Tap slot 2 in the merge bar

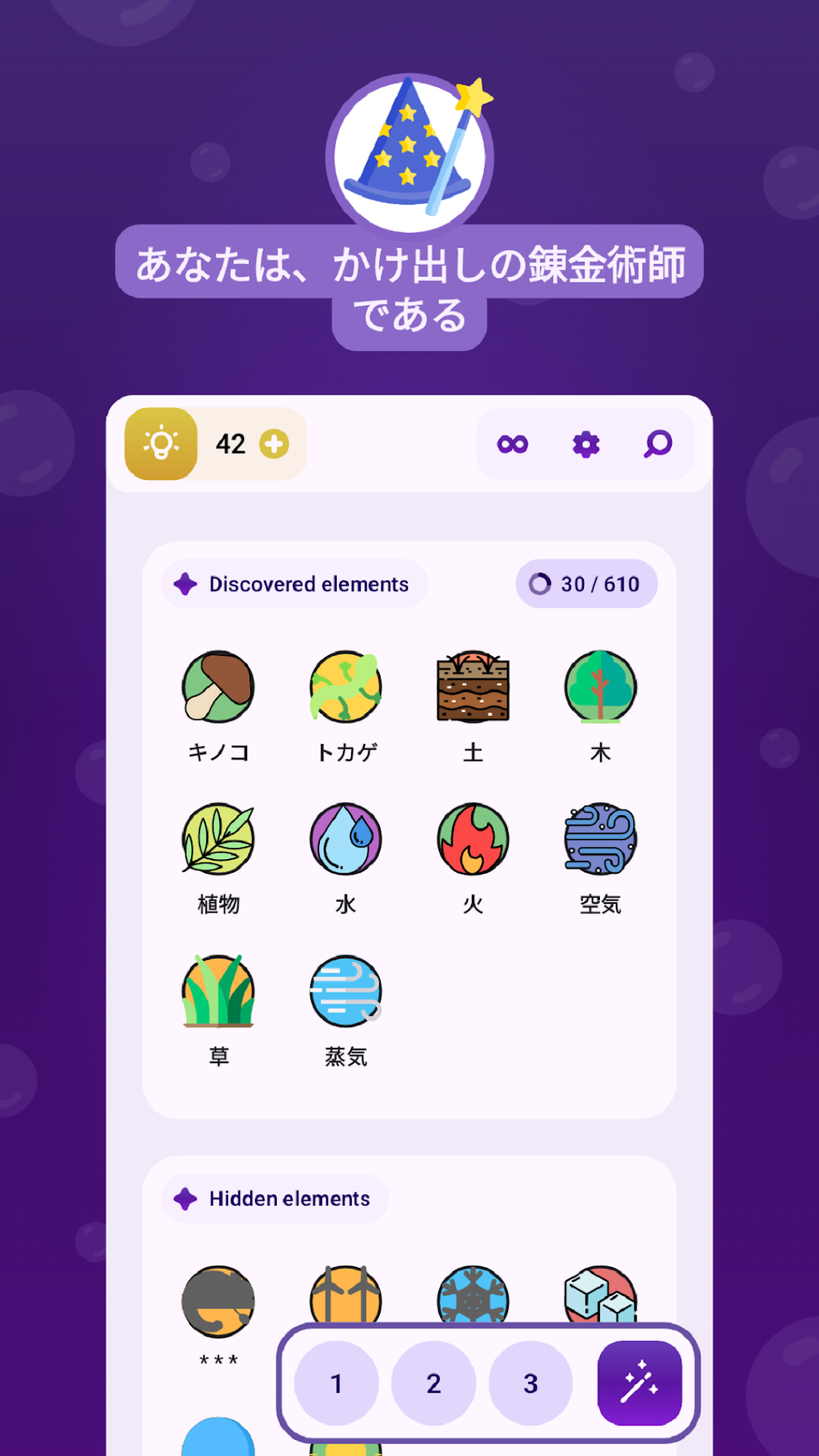click(433, 1383)
